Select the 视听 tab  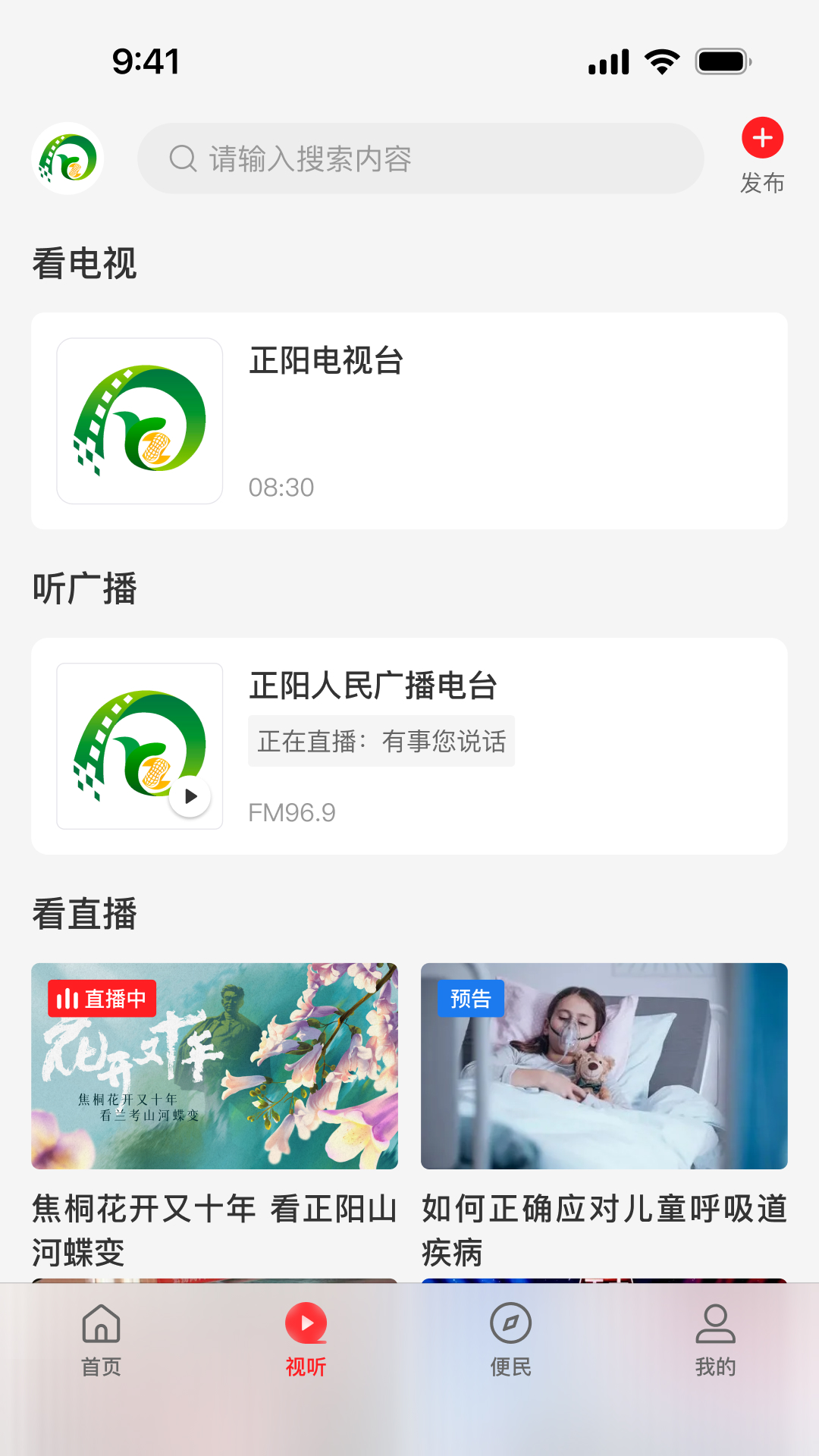(306, 1340)
